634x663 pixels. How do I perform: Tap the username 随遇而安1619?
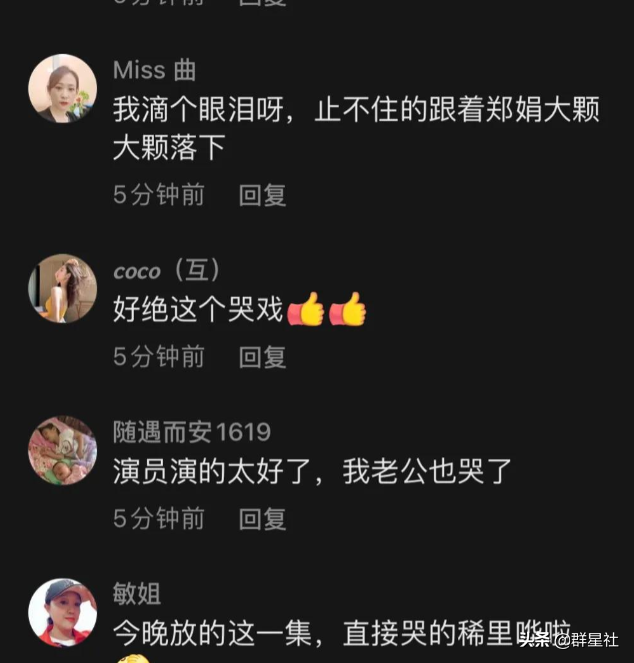[192, 432]
